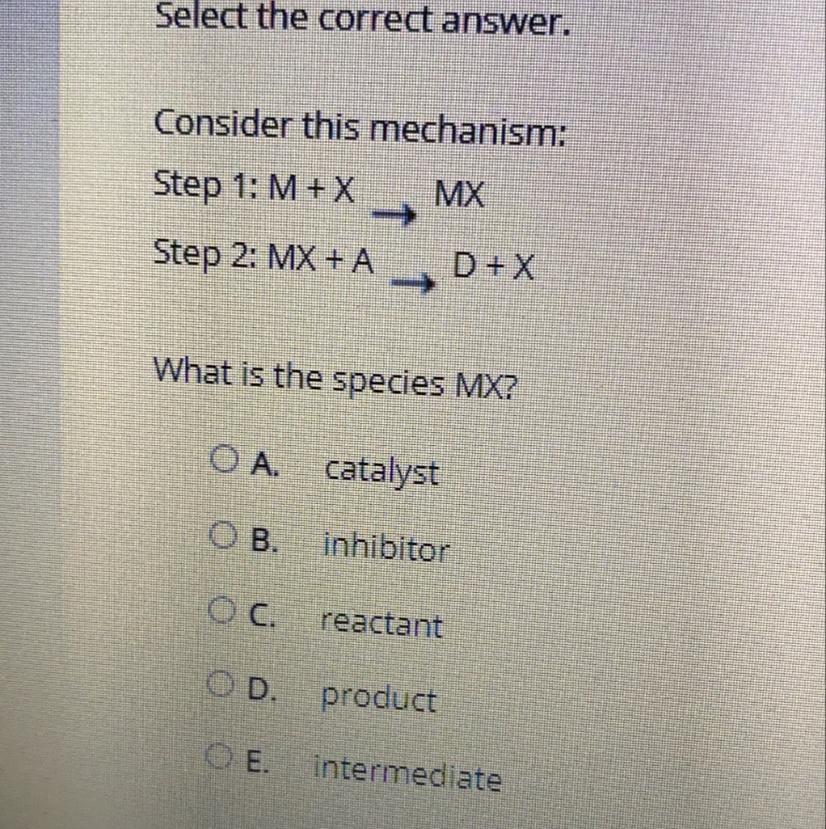Select answer E, intermediate
Viewport: 826px width, 829px height.
tap(218, 756)
